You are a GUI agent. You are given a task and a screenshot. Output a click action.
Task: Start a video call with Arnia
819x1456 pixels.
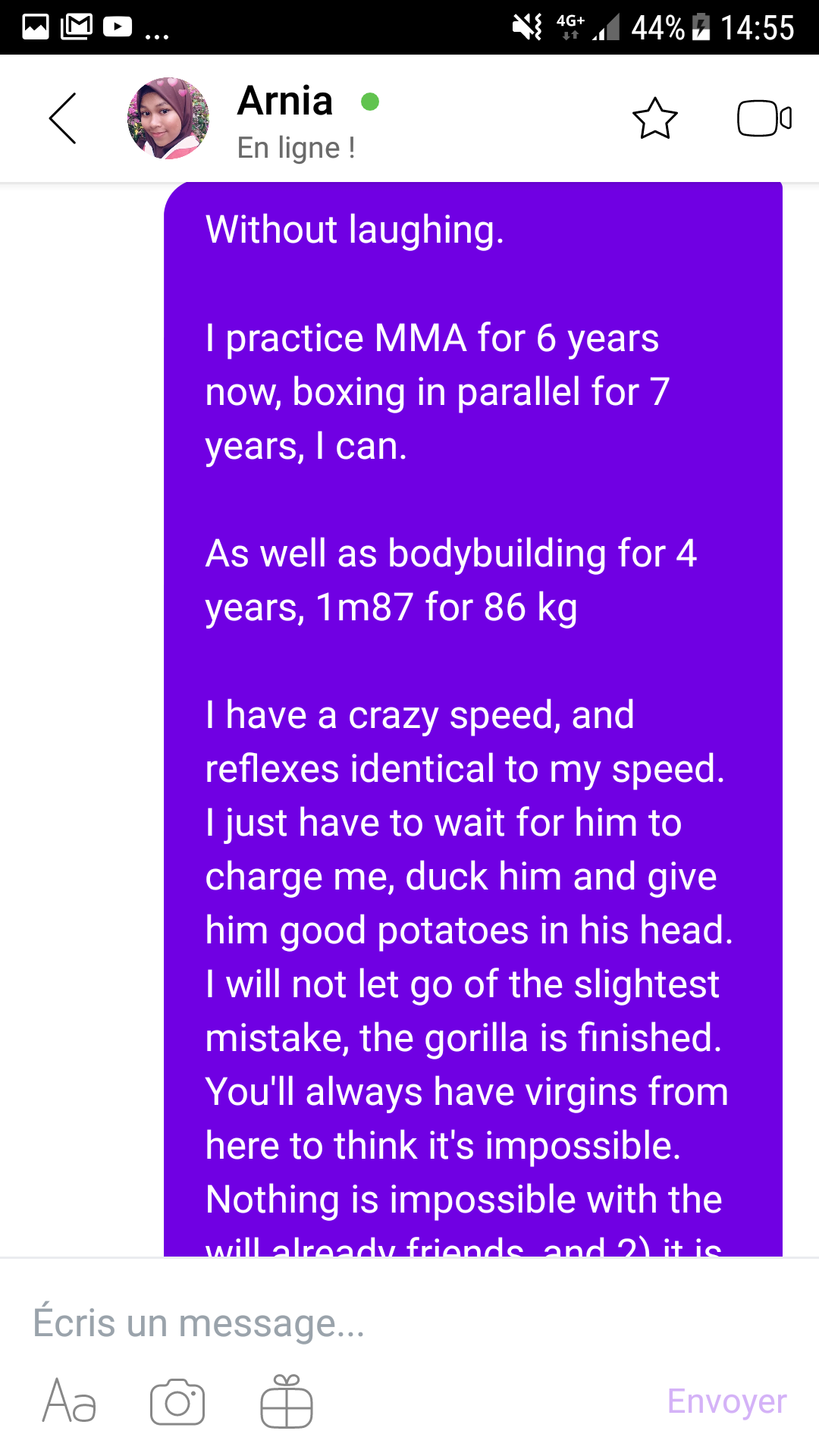coord(764,118)
